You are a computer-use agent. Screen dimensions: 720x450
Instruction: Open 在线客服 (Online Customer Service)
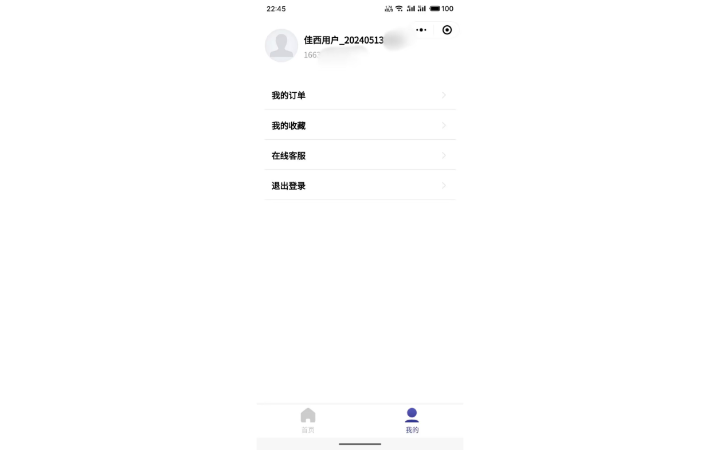click(360, 155)
